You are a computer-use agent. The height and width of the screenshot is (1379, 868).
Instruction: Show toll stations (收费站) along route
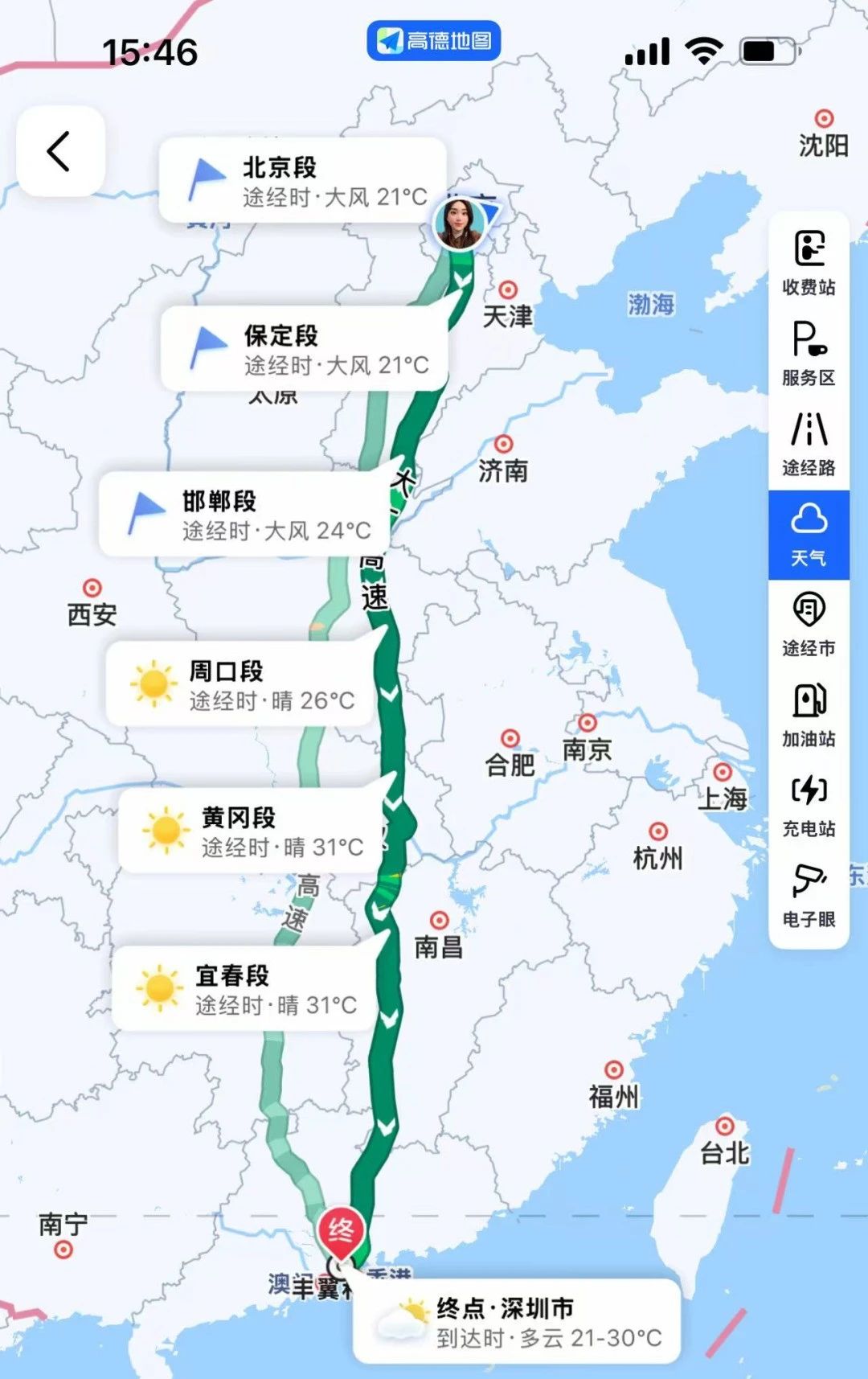809,262
